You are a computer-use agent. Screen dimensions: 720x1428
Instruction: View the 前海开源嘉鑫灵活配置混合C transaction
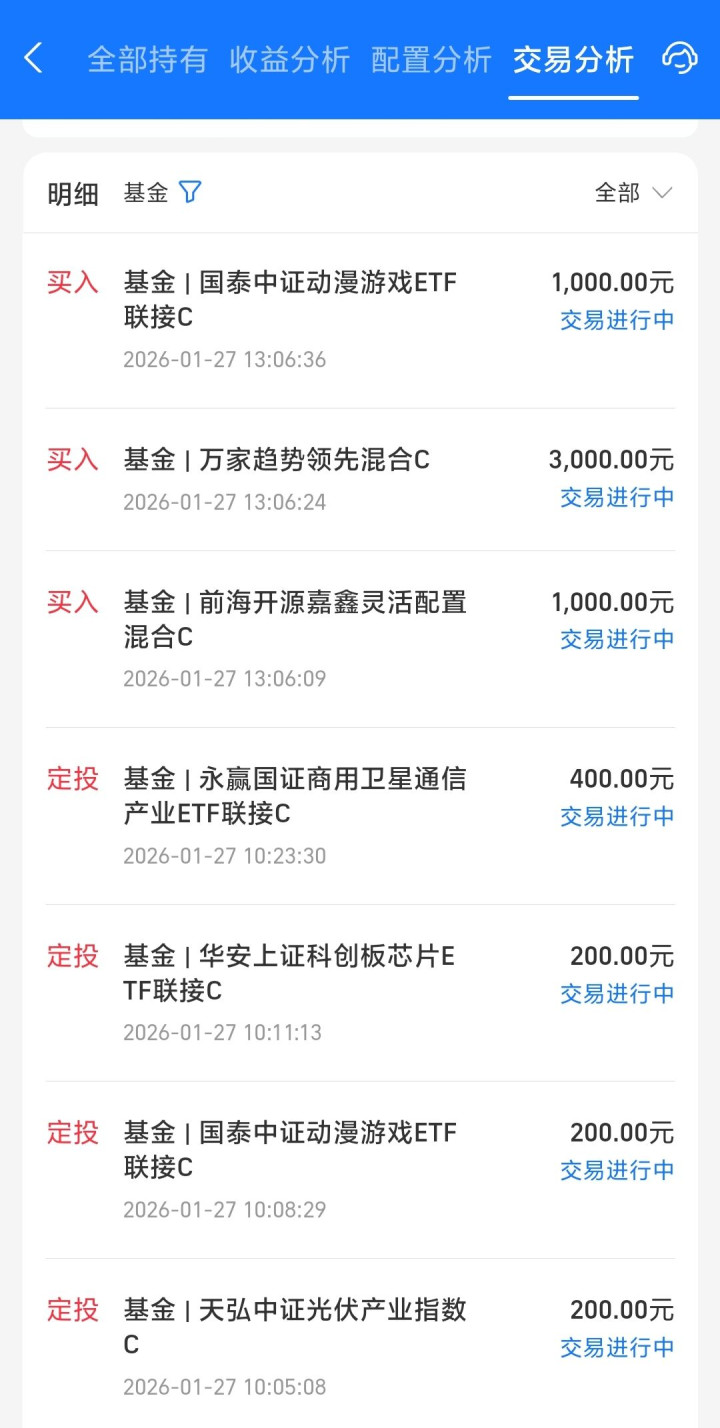pos(360,638)
